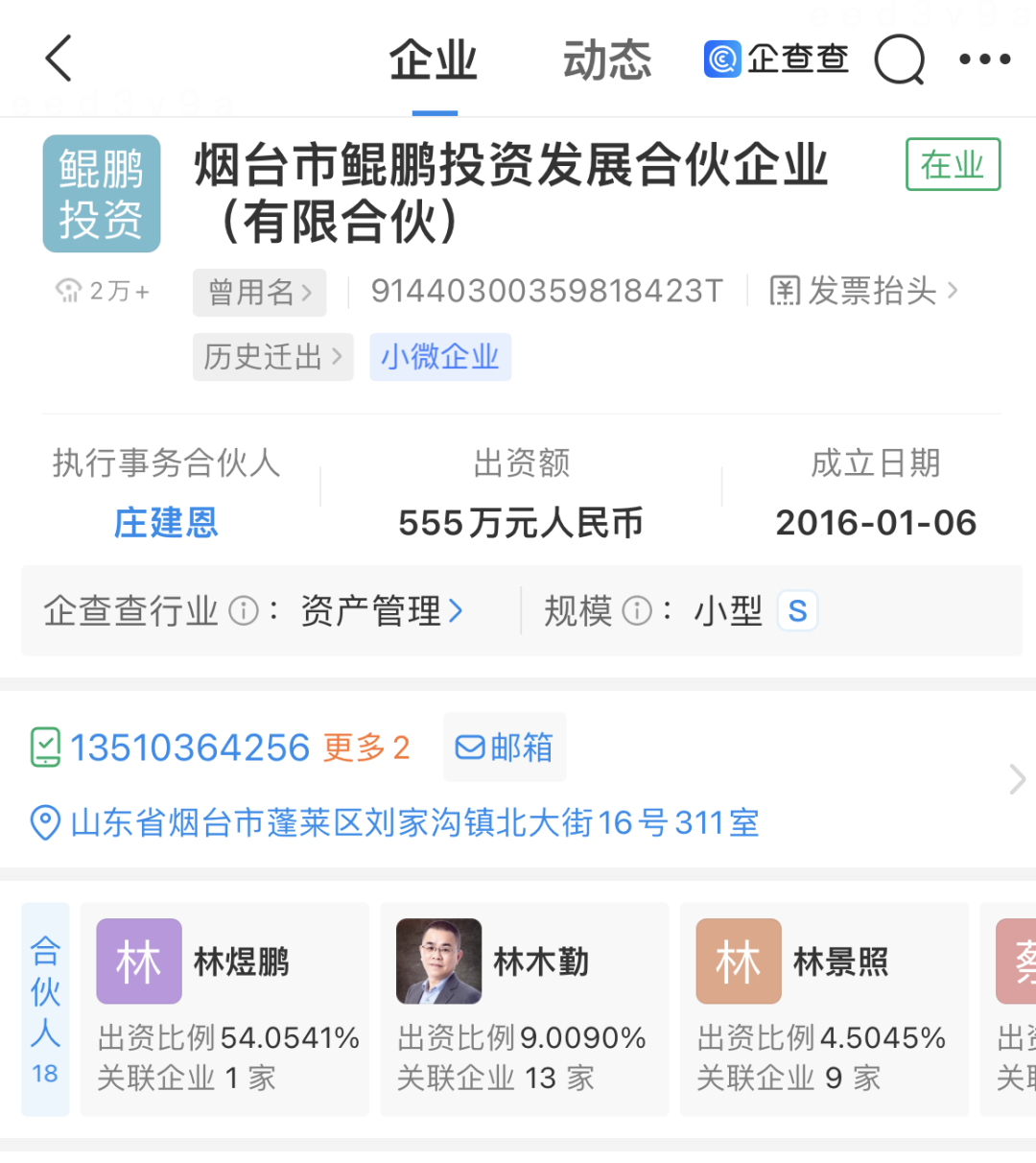1036x1163 pixels.
Task: Expand contact details with the right chevron
Action: [x=1017, y=780]
